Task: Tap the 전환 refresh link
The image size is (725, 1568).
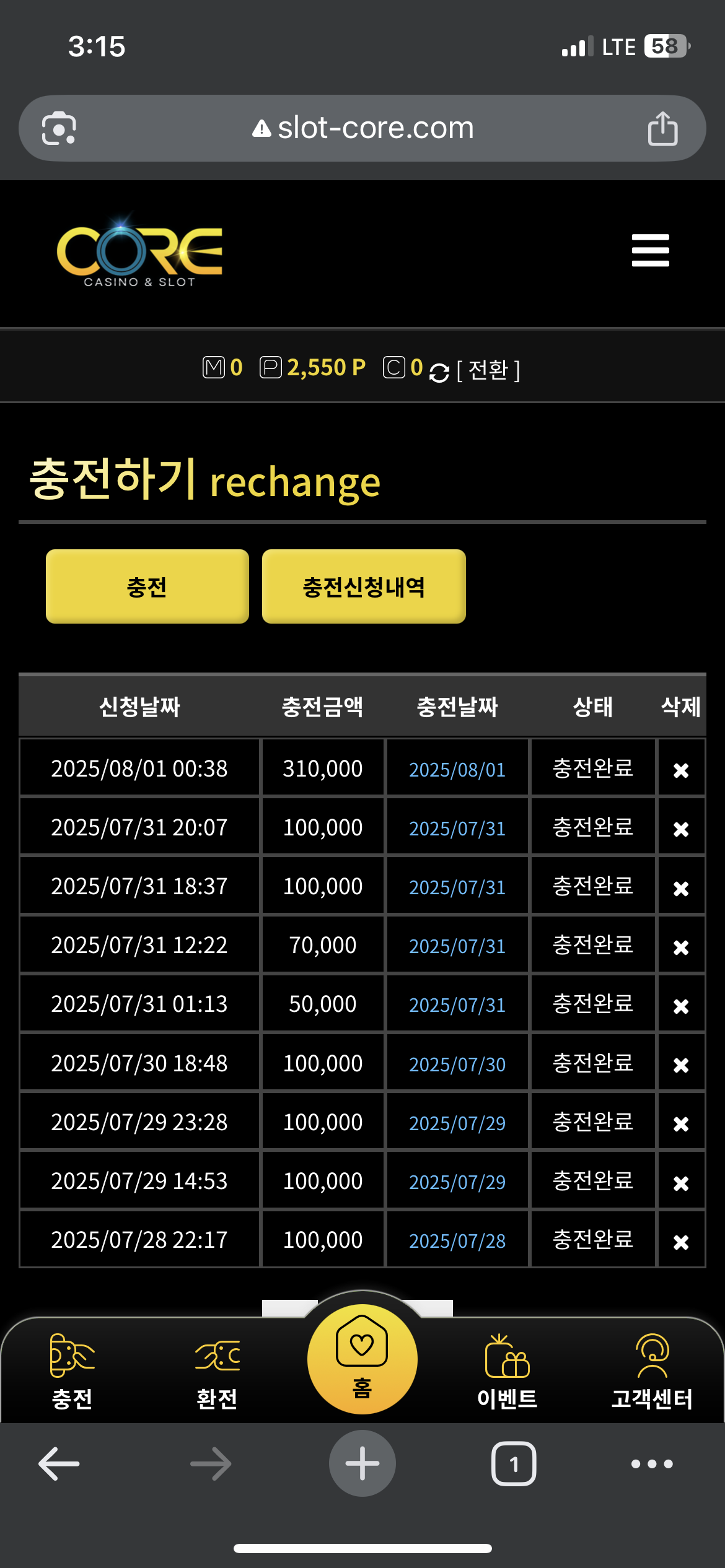Action: (475, 370)
